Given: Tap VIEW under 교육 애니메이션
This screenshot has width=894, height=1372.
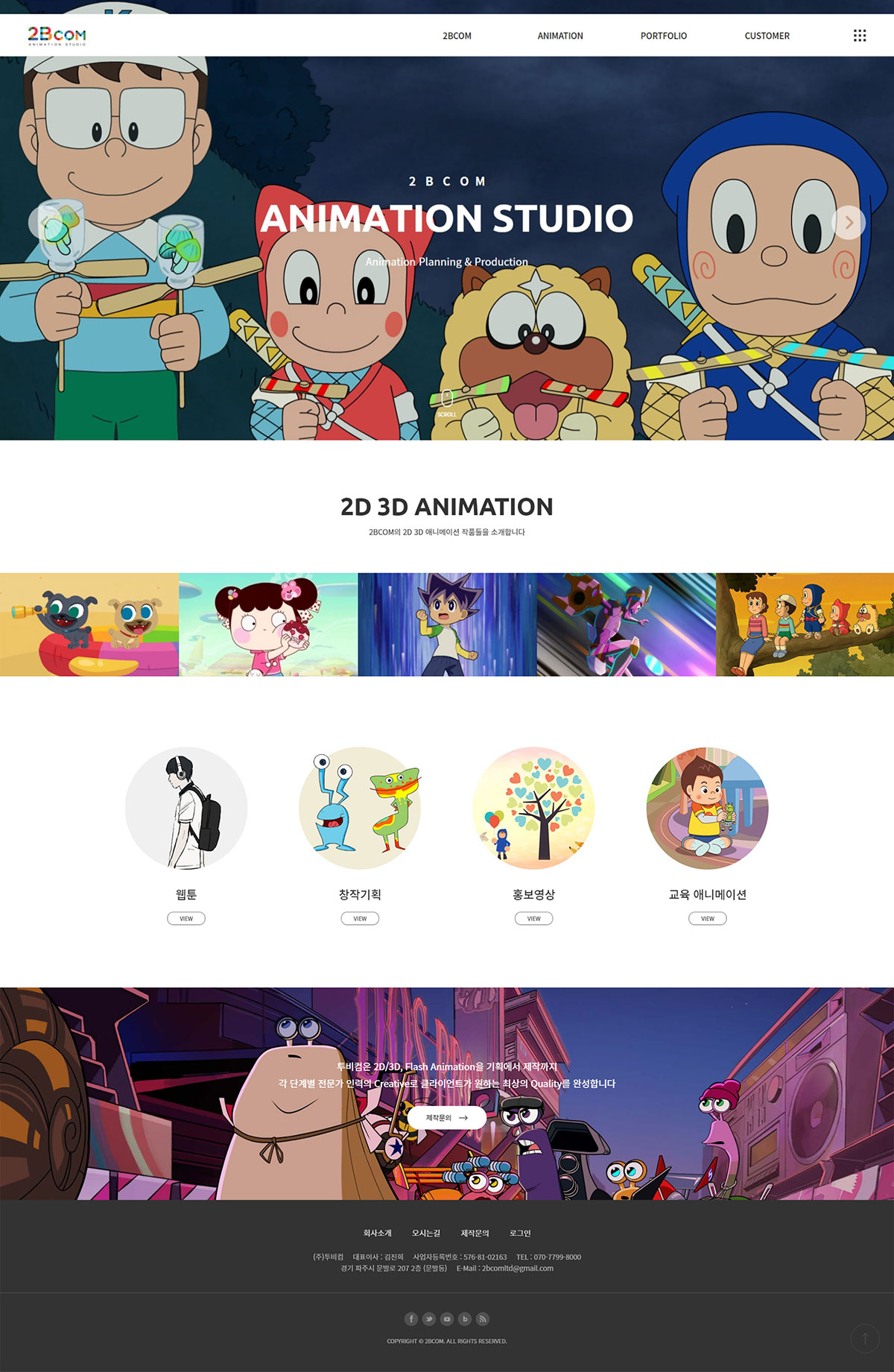Looking at the screenshot, I should point(707,918).
